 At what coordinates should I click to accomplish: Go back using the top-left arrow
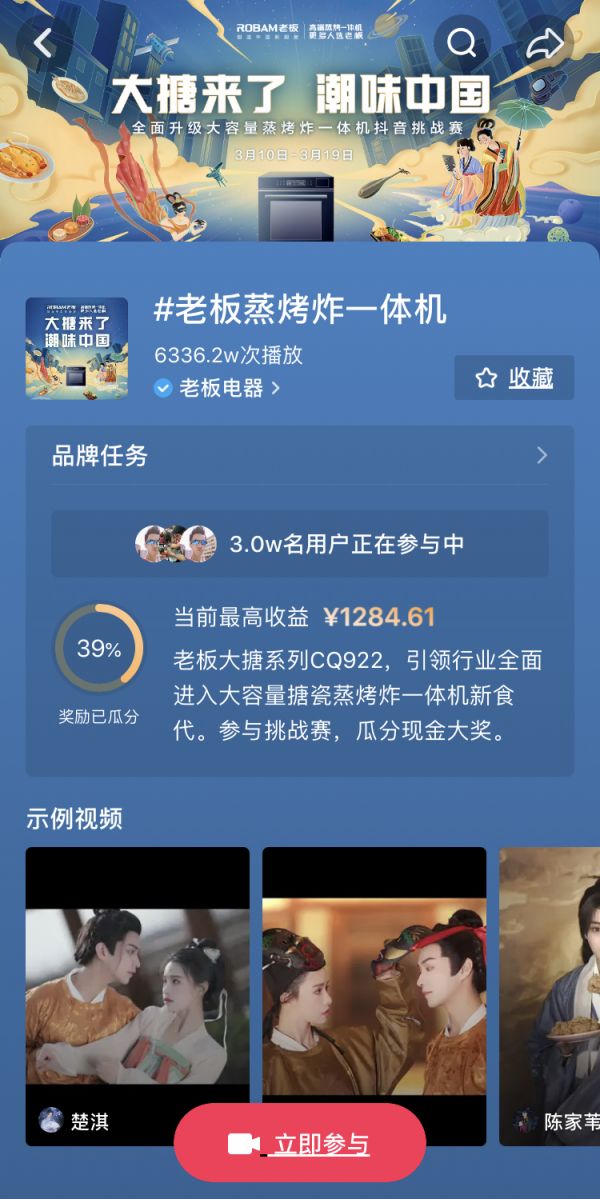coord(42,43)
